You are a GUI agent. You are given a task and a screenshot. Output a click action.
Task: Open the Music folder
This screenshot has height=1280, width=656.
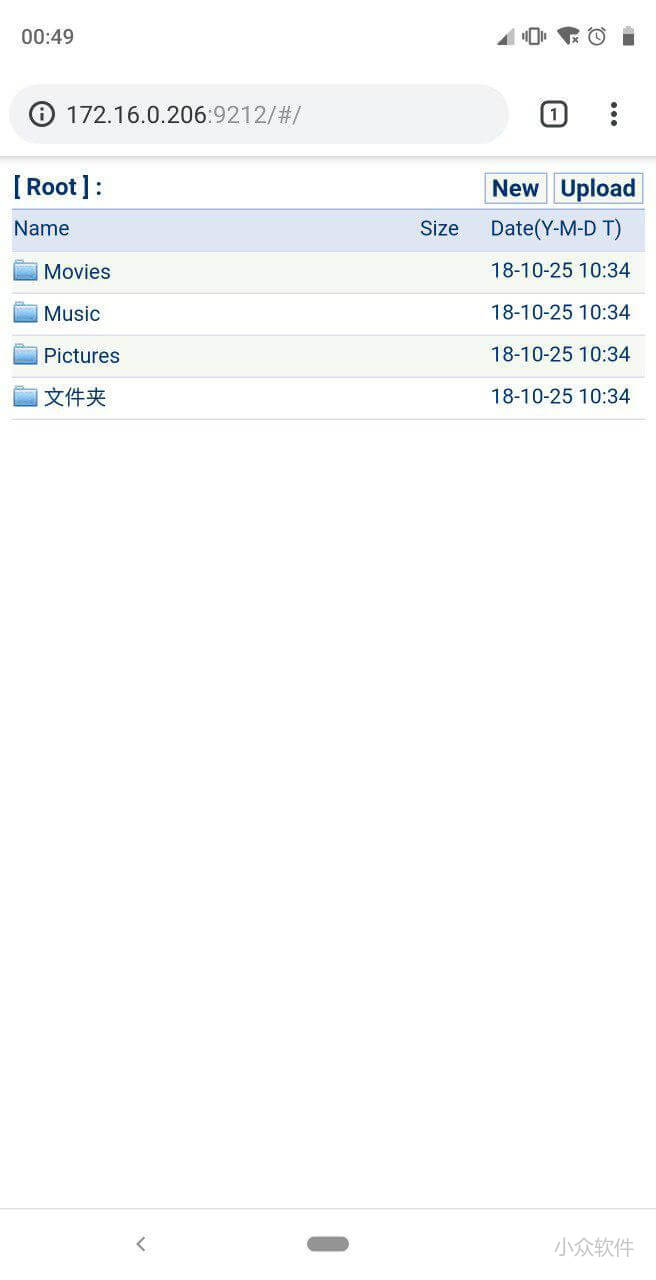(x=71, y=313)
